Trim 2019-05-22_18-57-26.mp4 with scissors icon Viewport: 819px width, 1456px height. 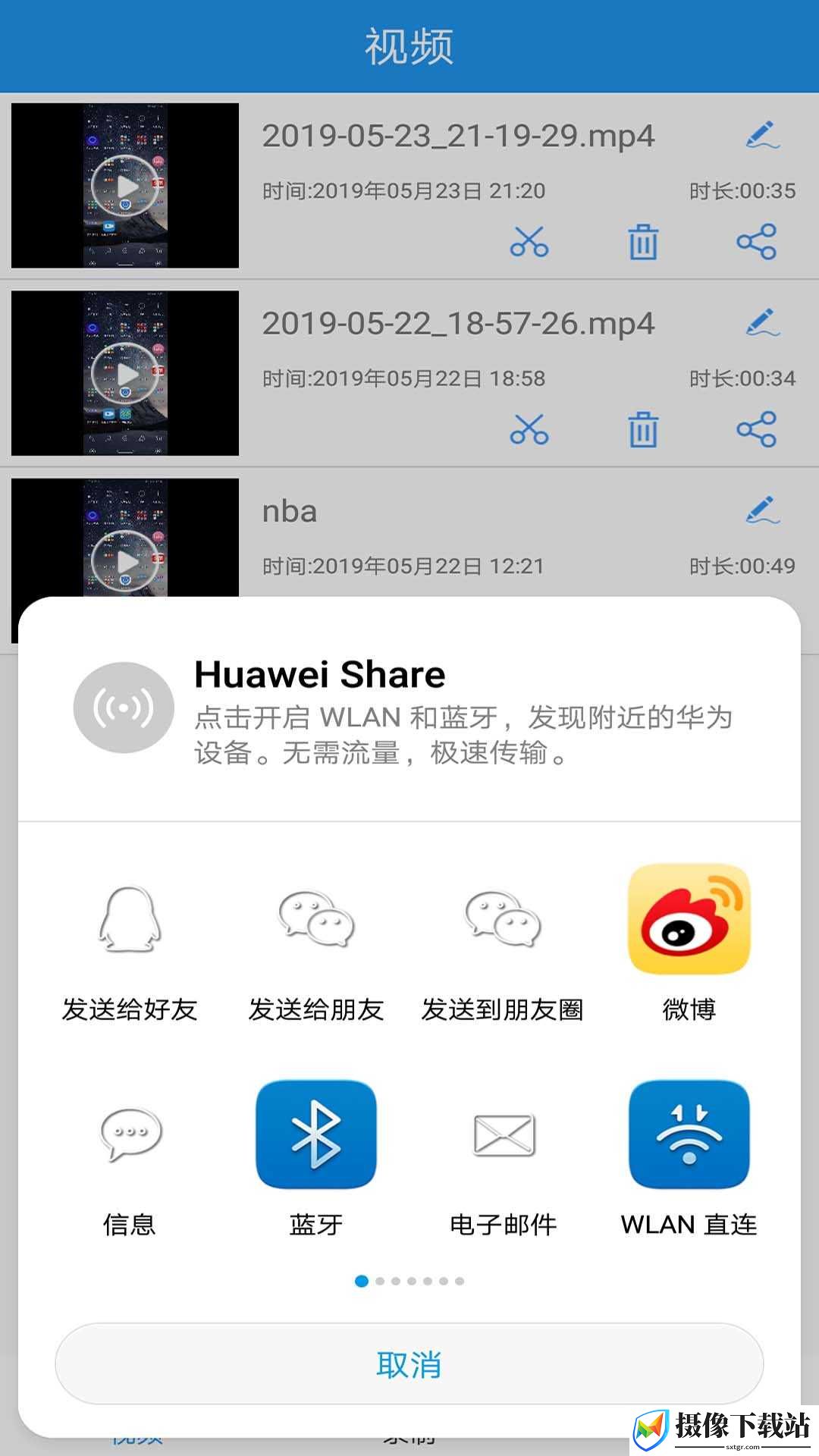(x=529, y=430)
